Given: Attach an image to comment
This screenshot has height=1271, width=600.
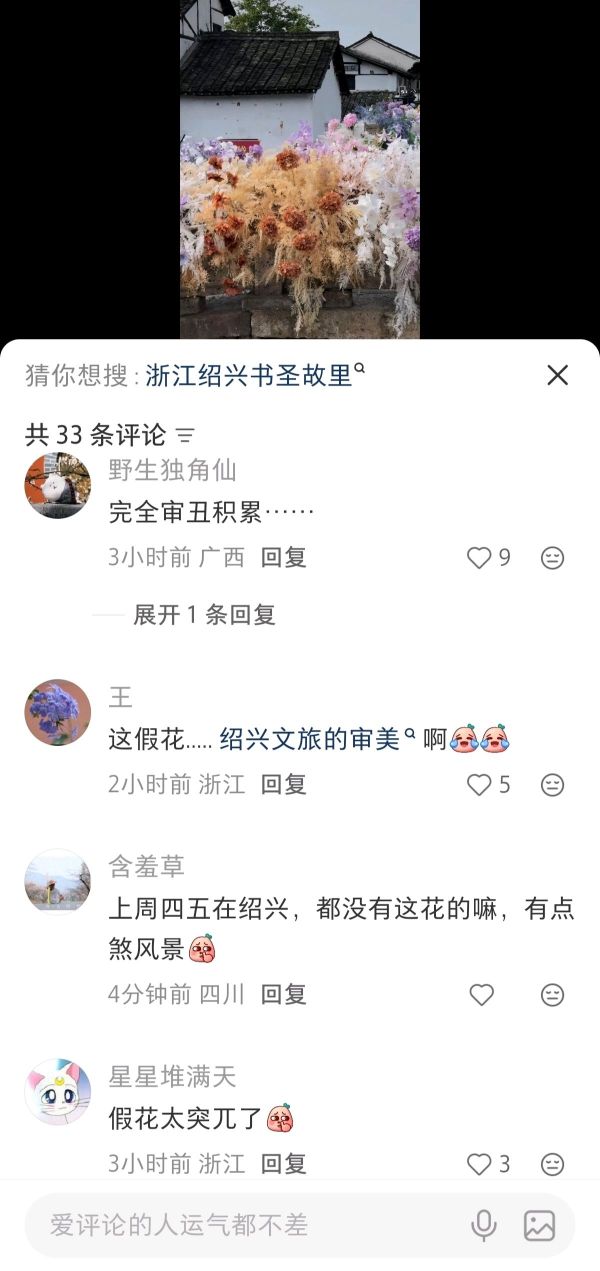Looking at the screenshot, I should coord(539,1225).
